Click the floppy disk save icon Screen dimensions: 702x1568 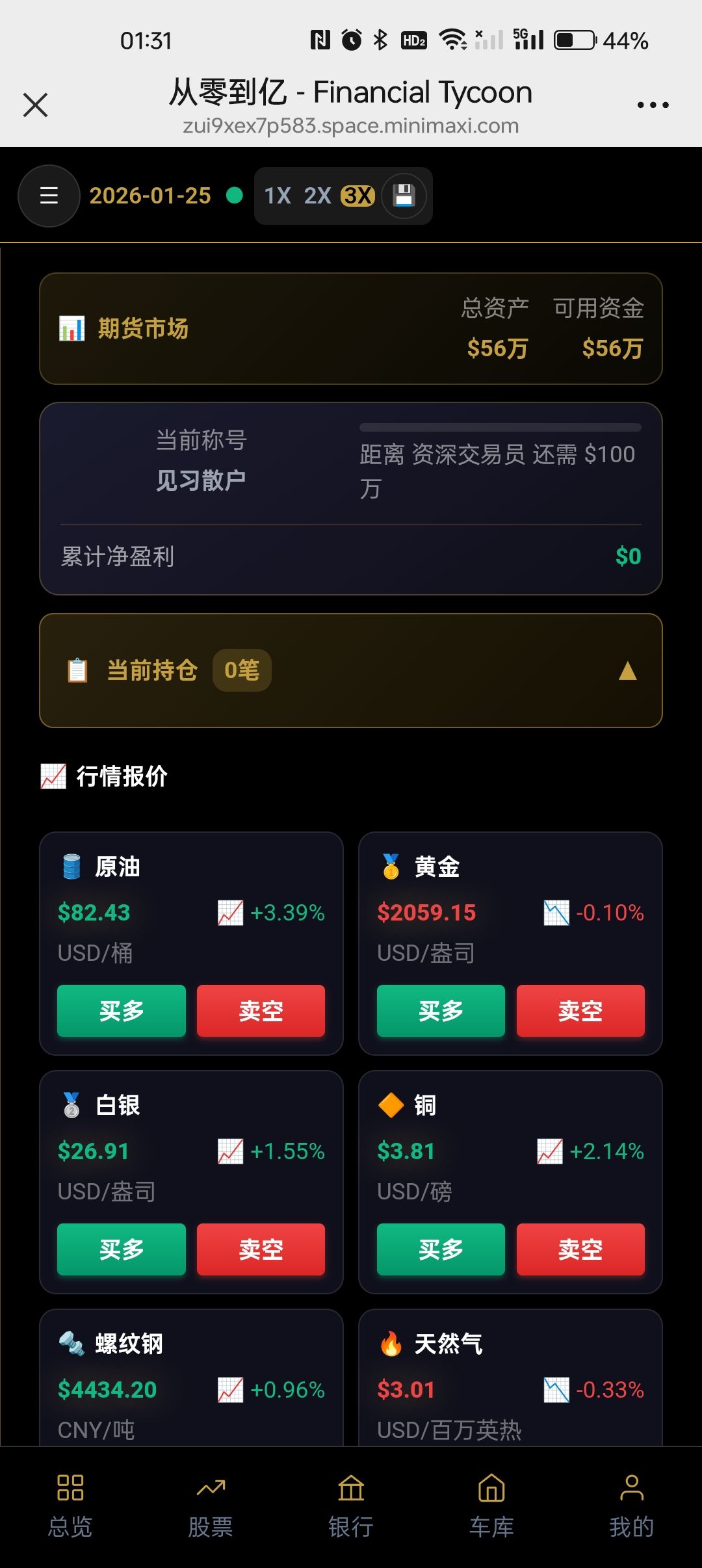404,196
